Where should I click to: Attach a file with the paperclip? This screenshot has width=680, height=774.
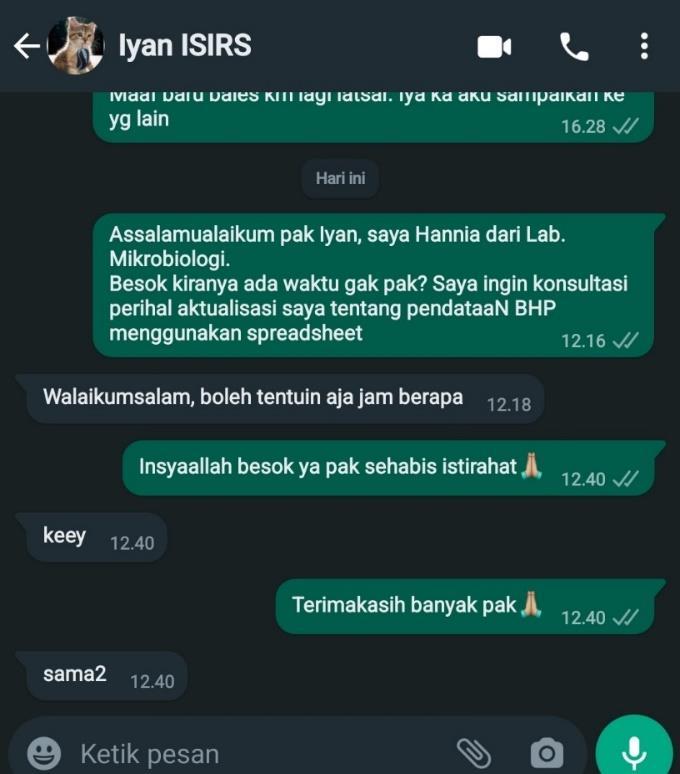[471, 752]
